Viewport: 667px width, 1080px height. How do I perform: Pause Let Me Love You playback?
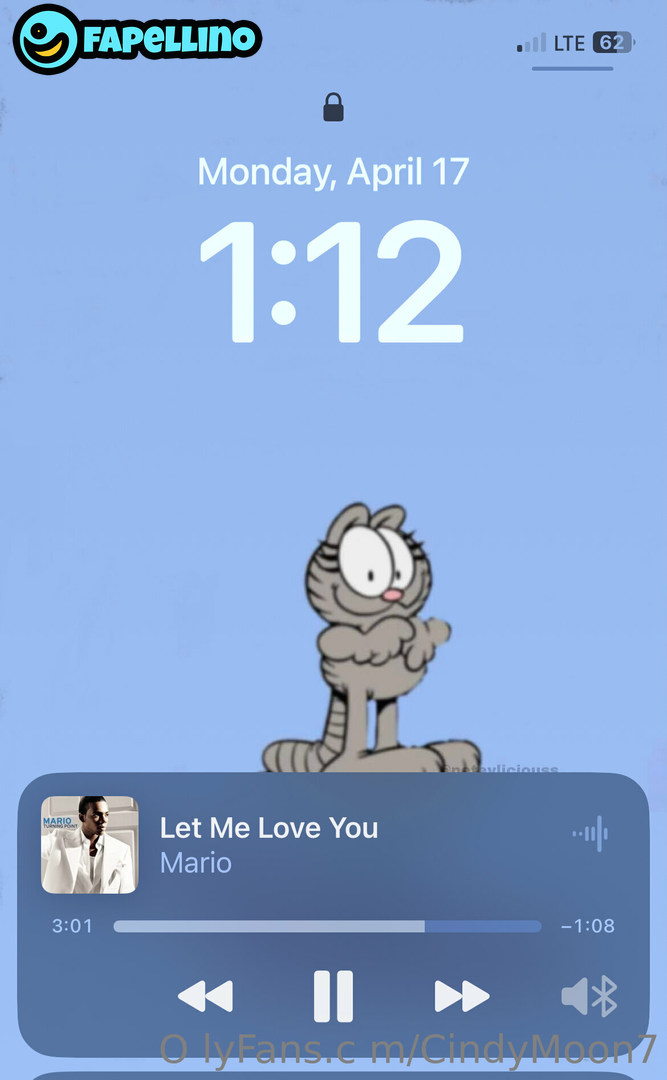[x=333, y=996]
